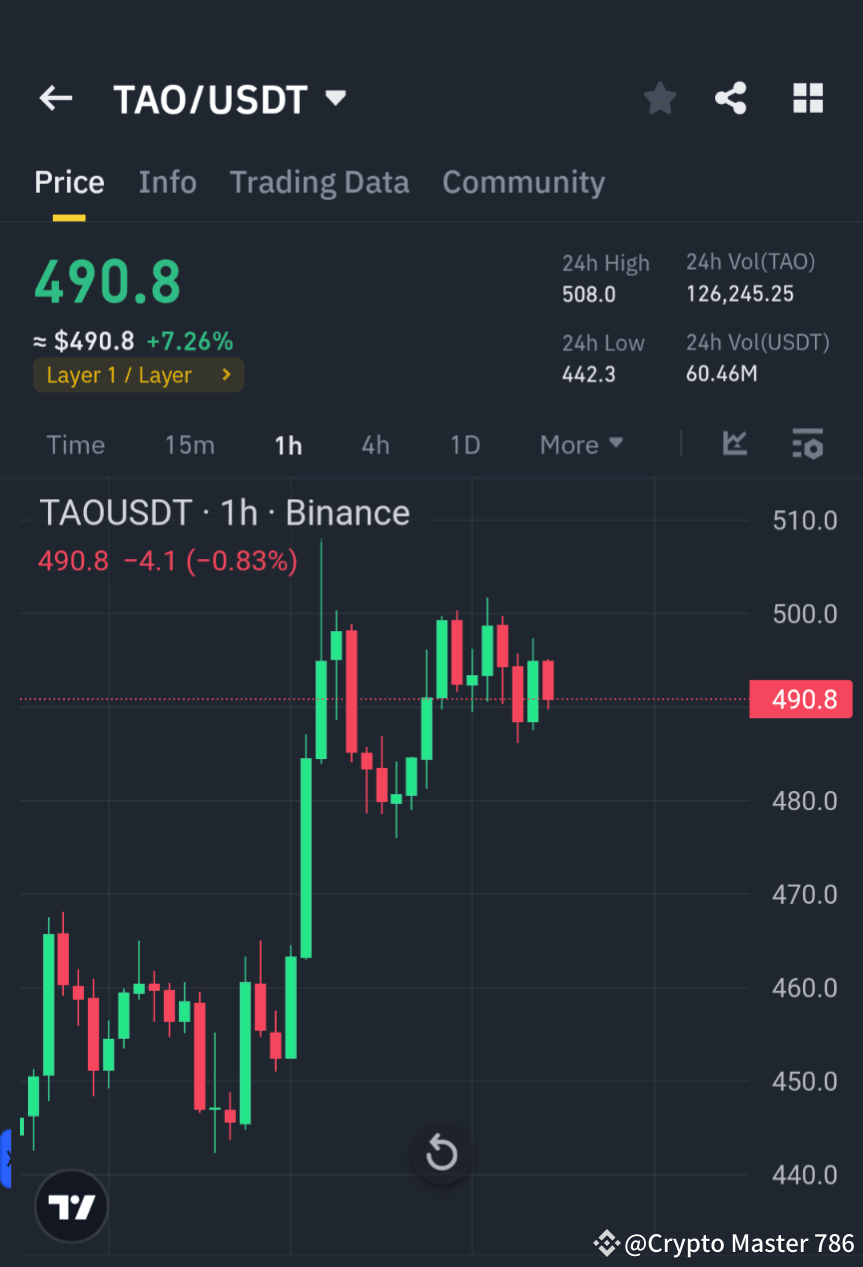This screenshot has width=863, height=1267.
Task: Tap the 490.8 price axis label
Action: 801,699
